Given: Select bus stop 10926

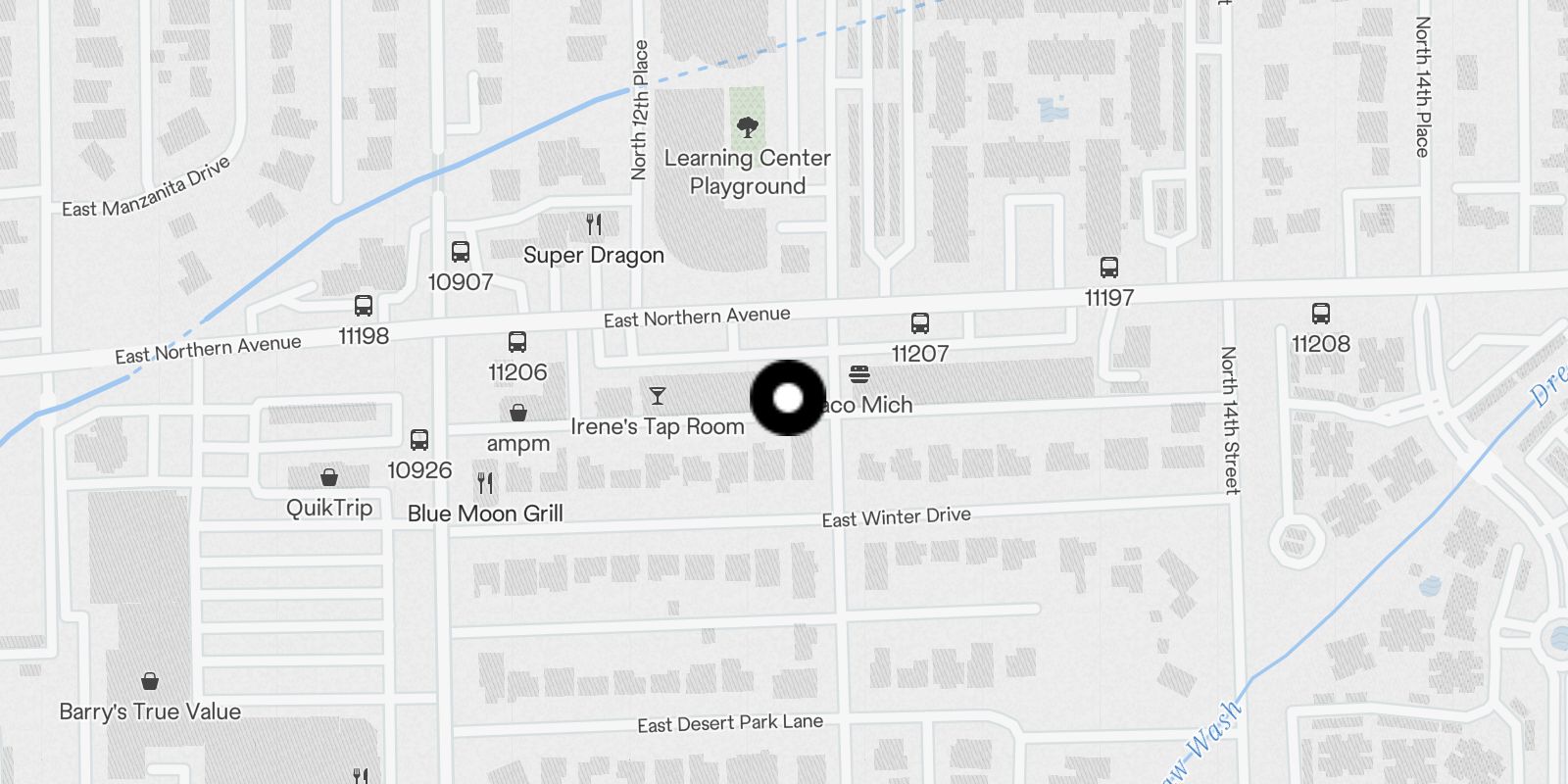Looking at the screenshot, I should pos(419,440).
